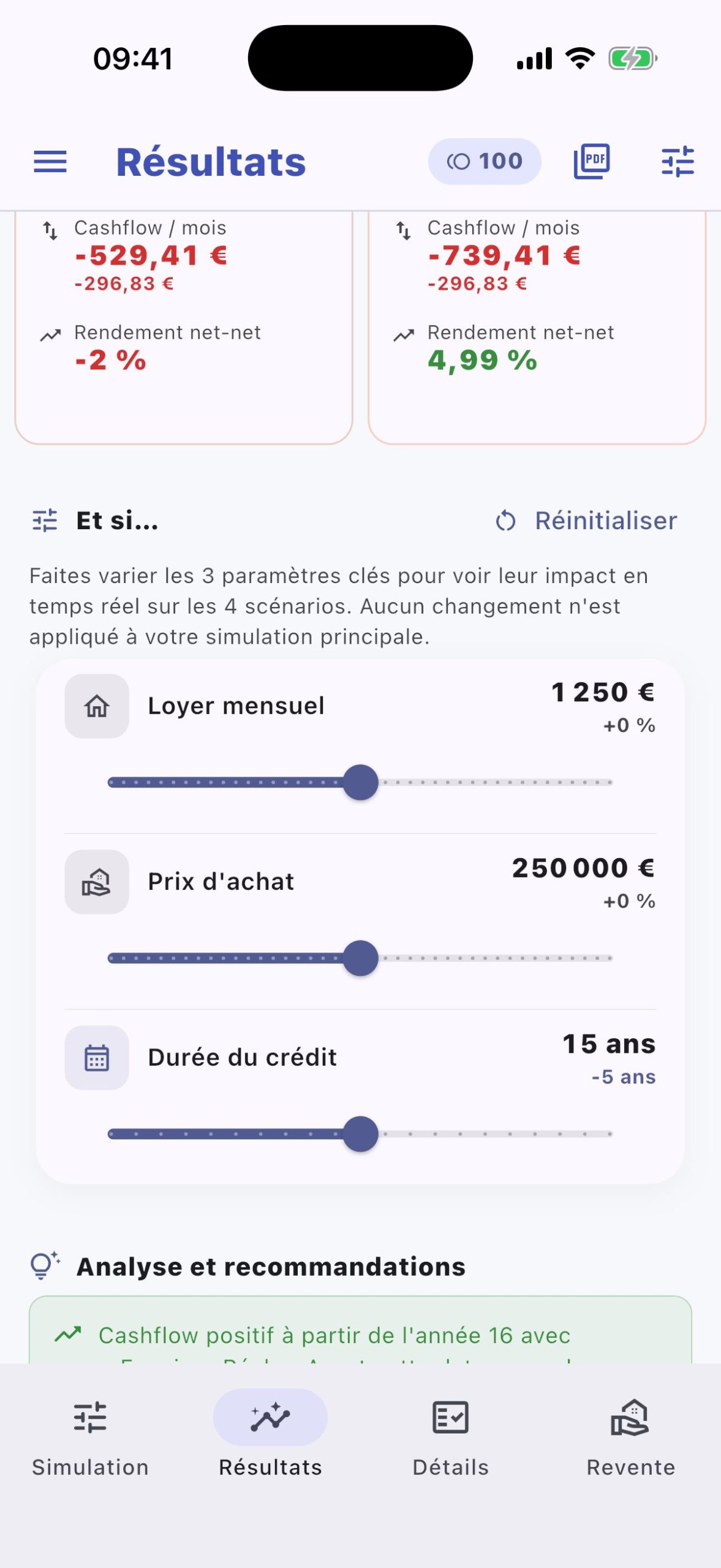The width and height of the screenshot is (721, 1568).
Task: Click the Prix d'achat slider handle
Action: [x=360, y=958]
